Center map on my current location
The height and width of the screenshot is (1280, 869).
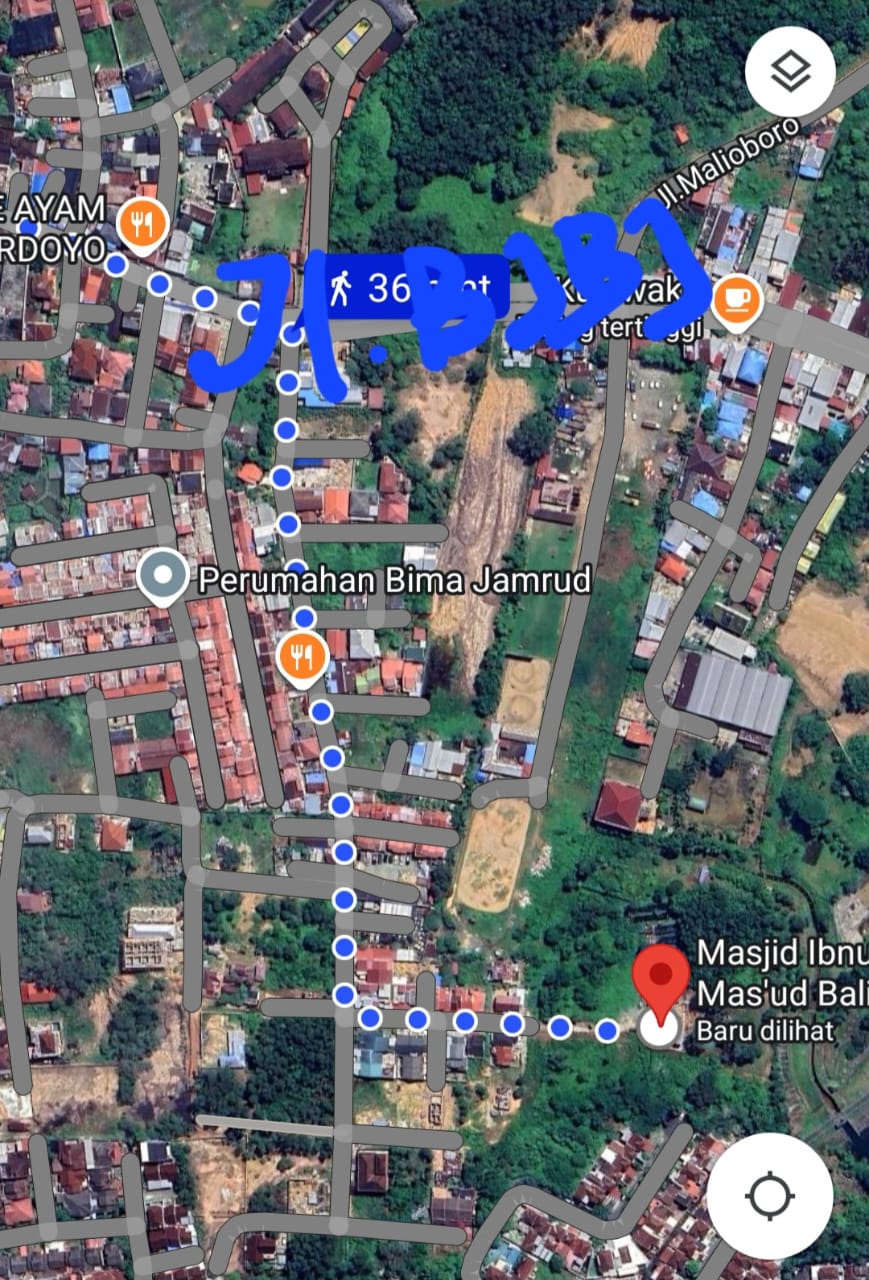769,1195
